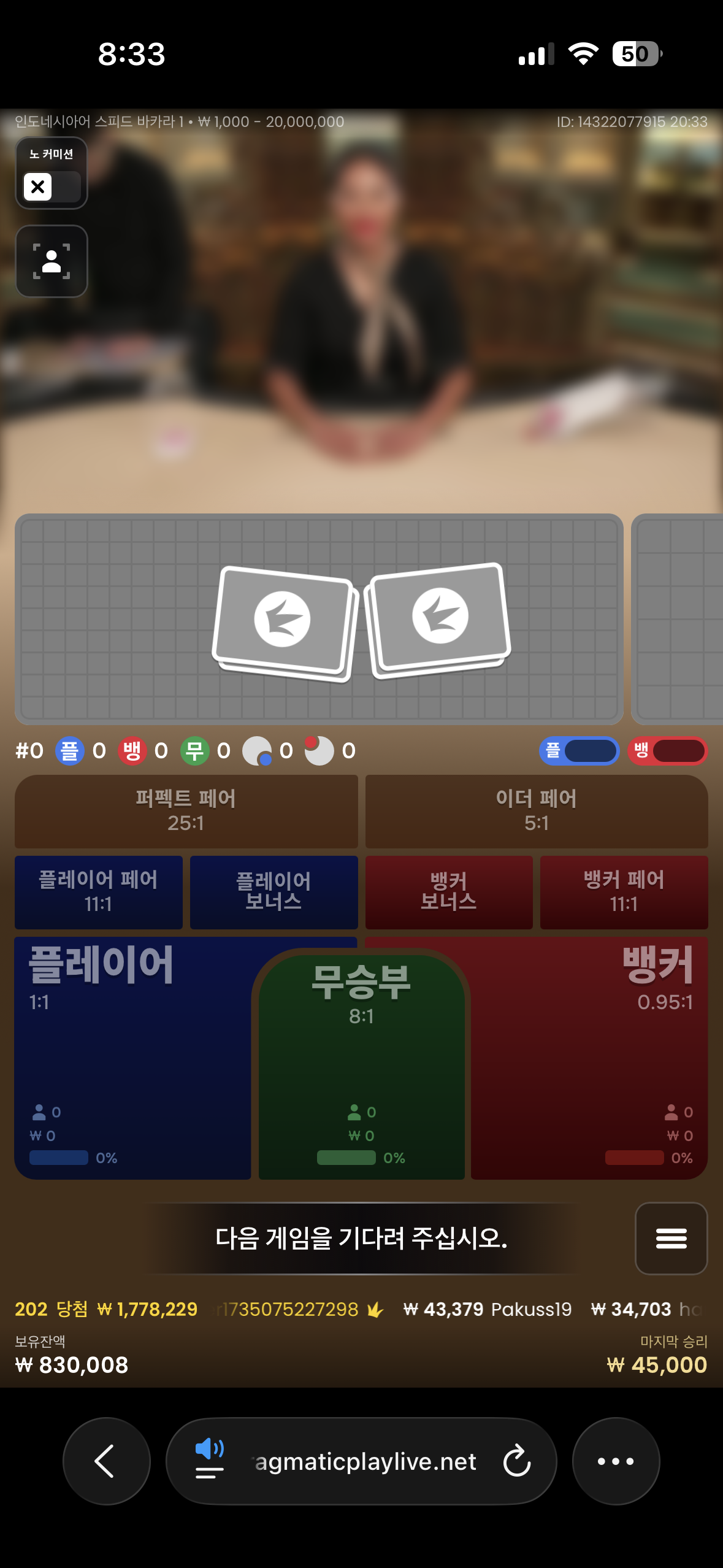This screenshot has width=723, height=1568.
Task: Tap the red 뱅 prediction button
Action: click(x=667, y=750)
